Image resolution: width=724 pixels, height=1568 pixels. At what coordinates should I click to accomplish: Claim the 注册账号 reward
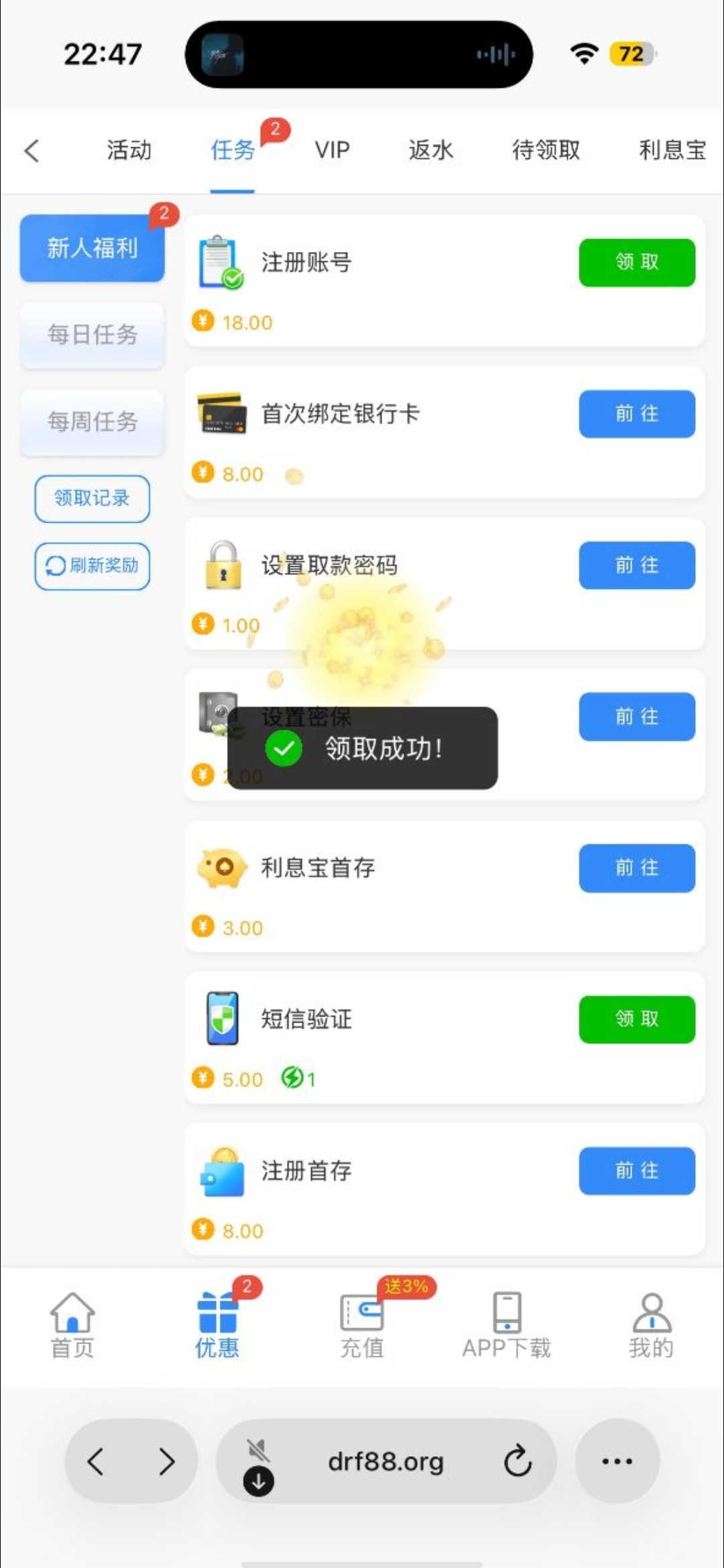pyautogui.click(x=636, y=263)
